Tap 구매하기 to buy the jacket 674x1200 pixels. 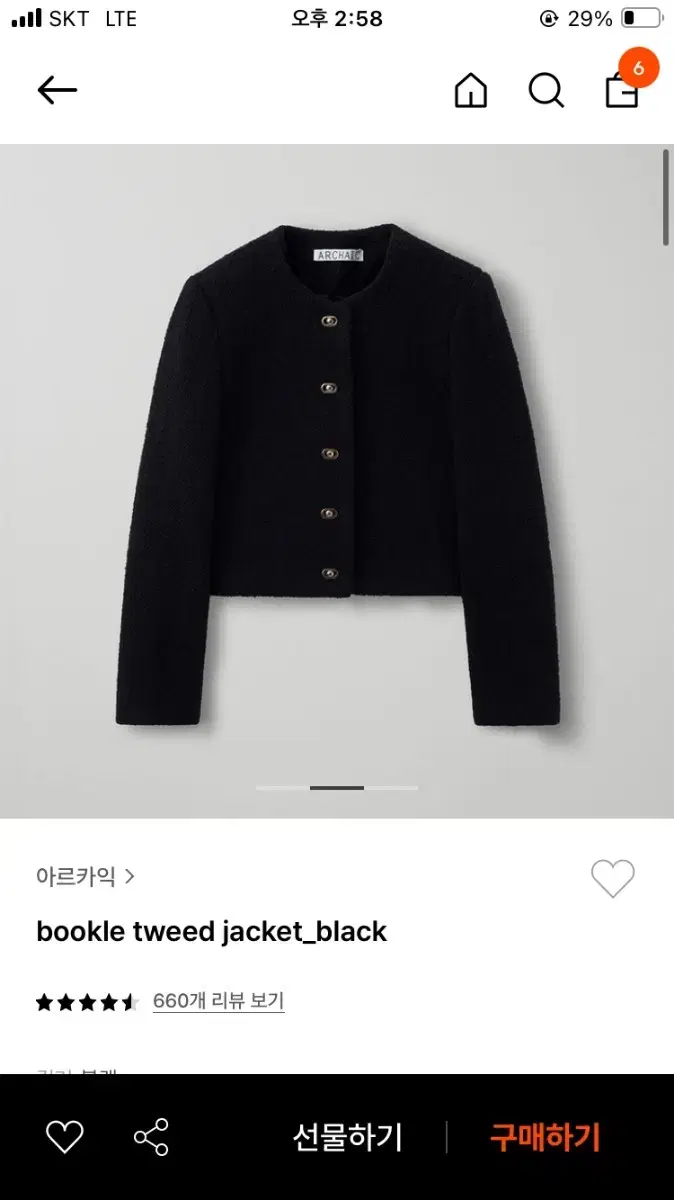pyautogui.click(x=545, y=1137)
